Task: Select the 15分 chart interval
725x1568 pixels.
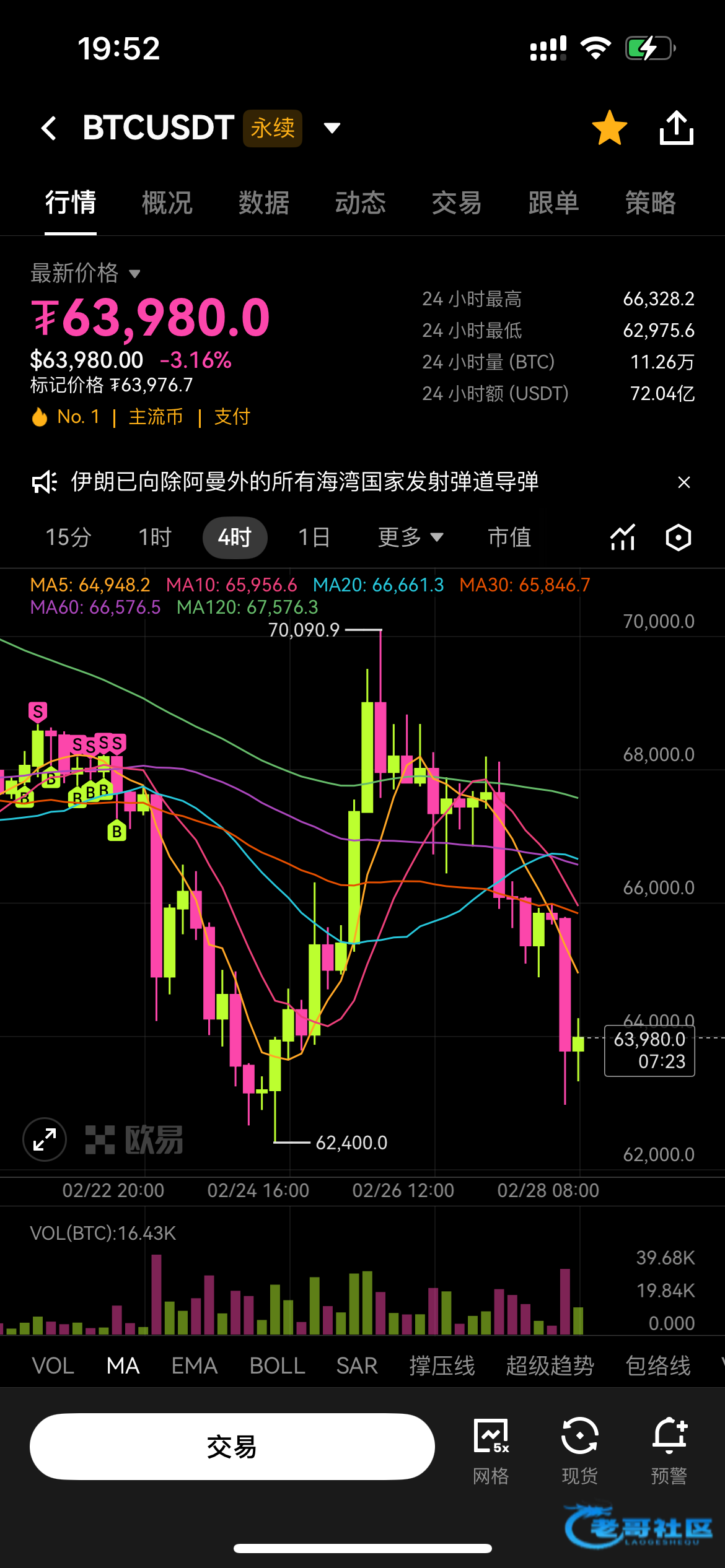Action: 68,537
